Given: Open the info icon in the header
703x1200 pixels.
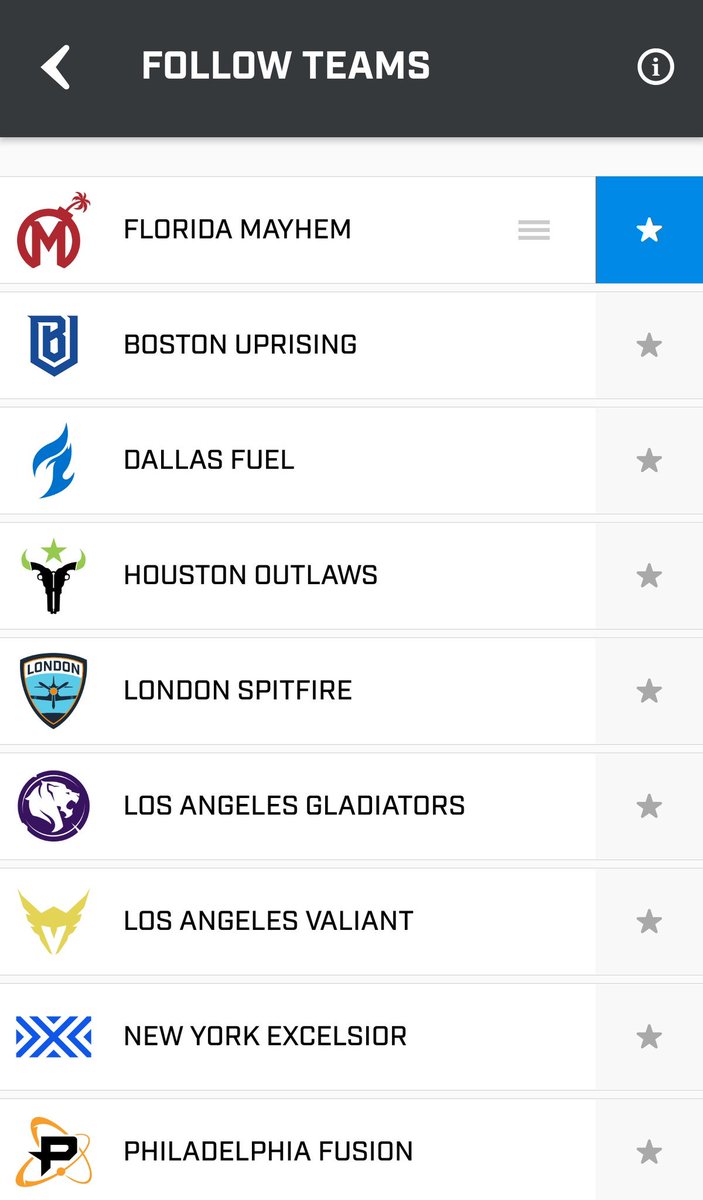Looking at the screenshot, I should [x=656, y=67].
